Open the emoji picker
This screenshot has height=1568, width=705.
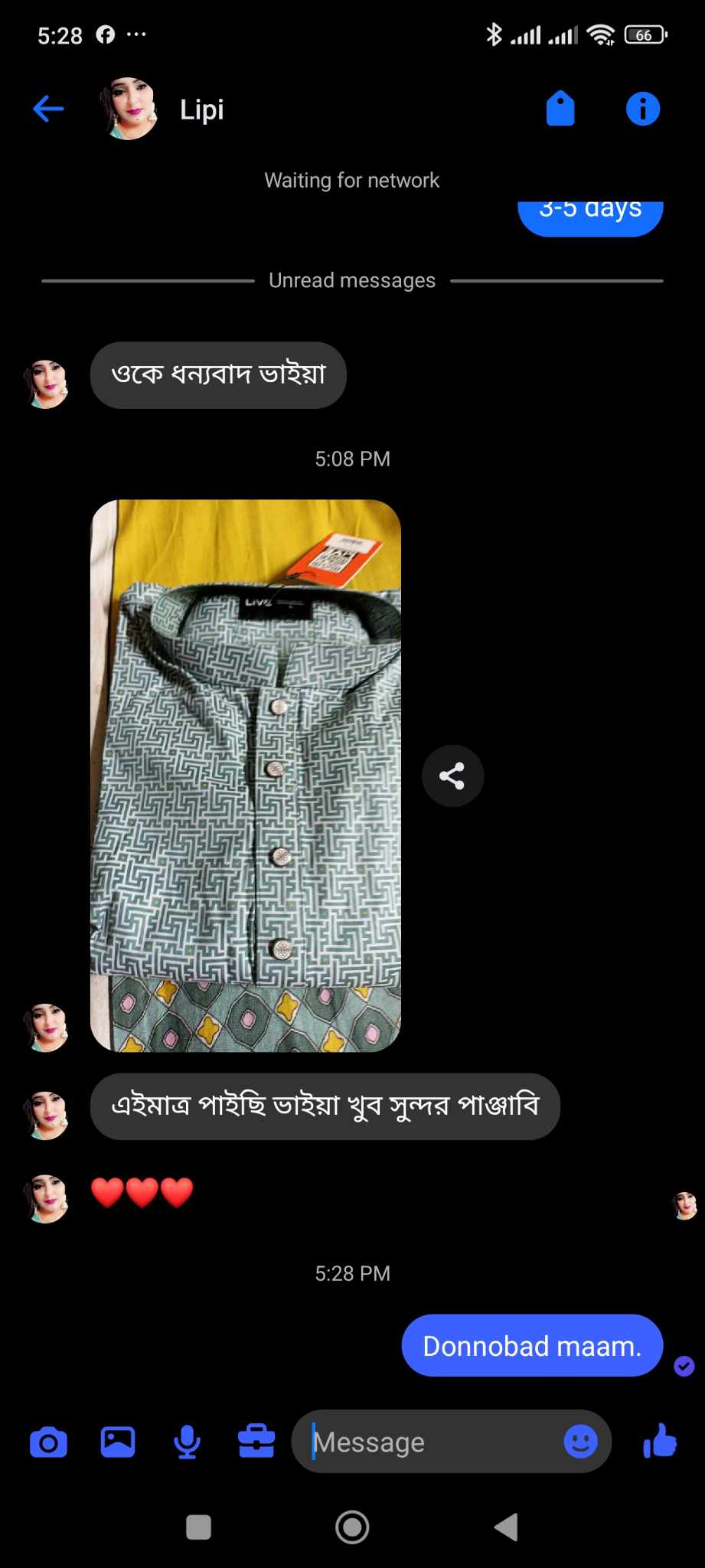pos(580,1442)
